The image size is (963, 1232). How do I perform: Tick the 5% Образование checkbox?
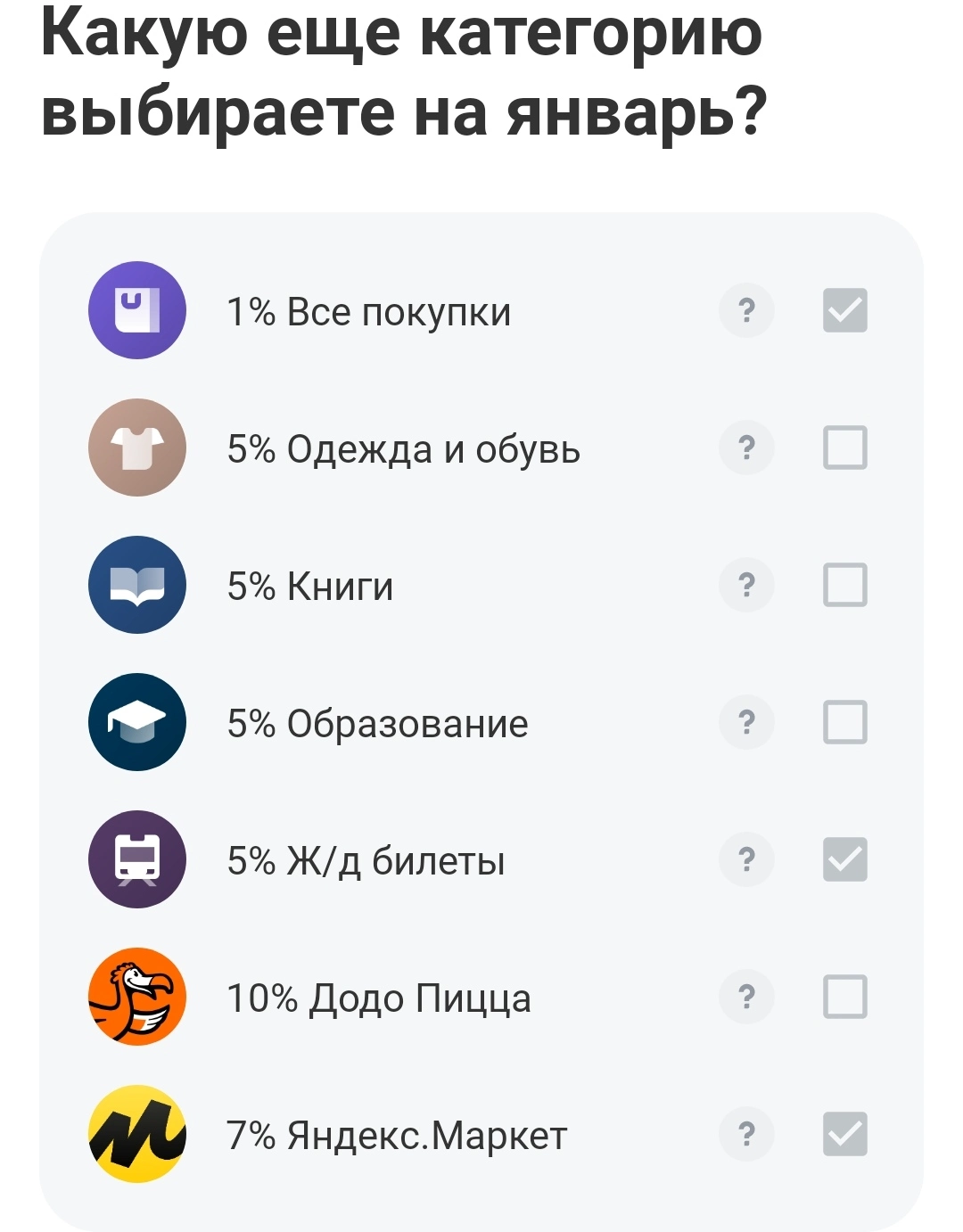click(x=845, y=722)
